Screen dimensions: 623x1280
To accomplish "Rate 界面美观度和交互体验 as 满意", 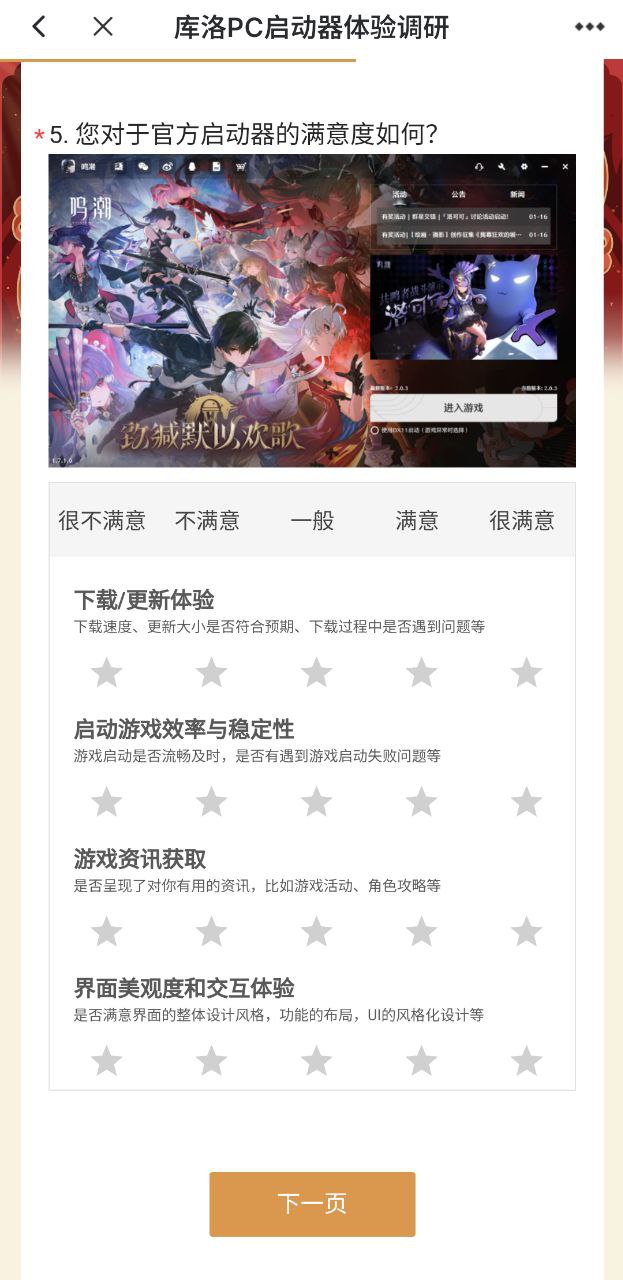I will click(x=421, y=1061).
